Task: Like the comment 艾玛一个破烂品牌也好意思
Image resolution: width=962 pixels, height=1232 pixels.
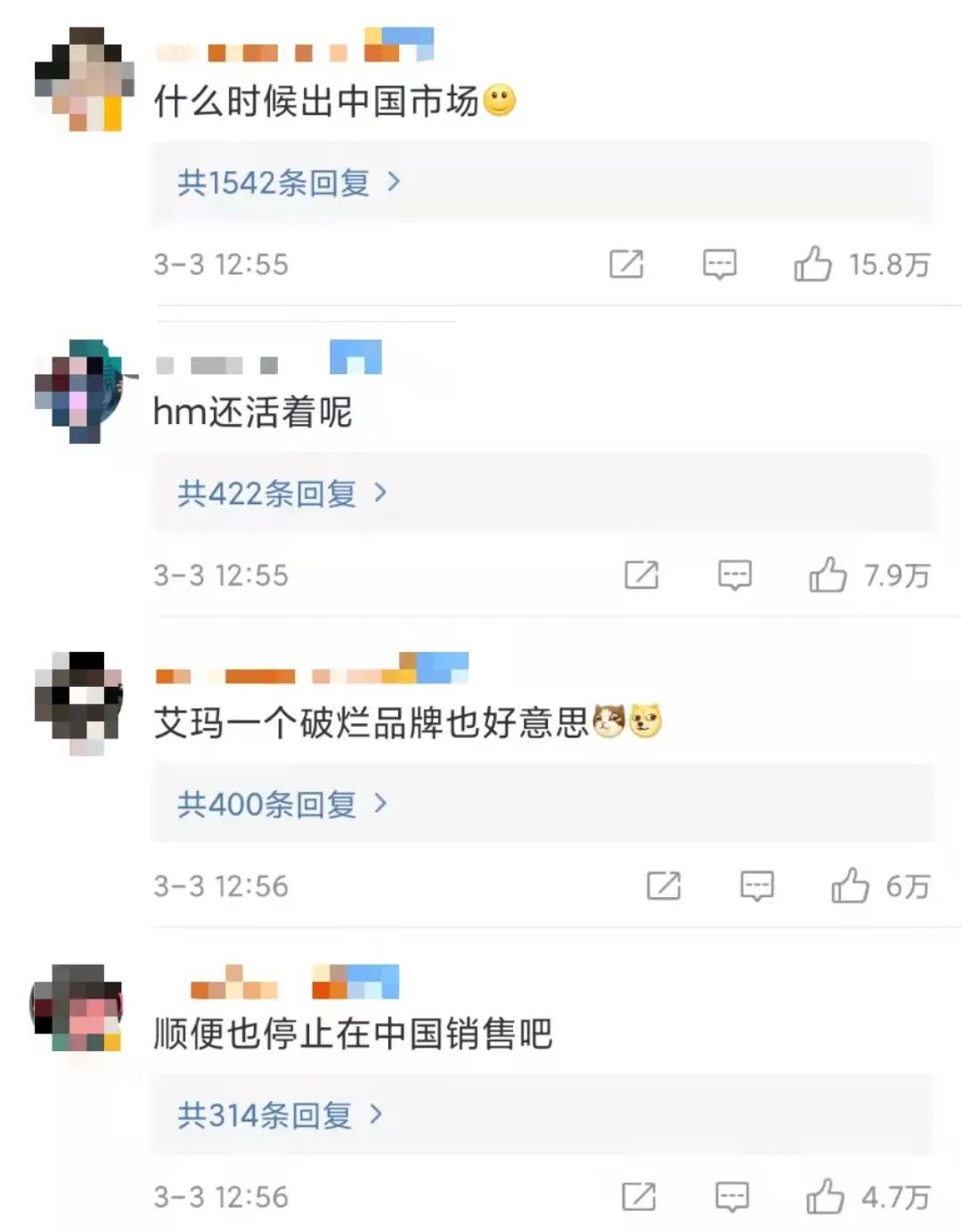Action: coord(850,886)
